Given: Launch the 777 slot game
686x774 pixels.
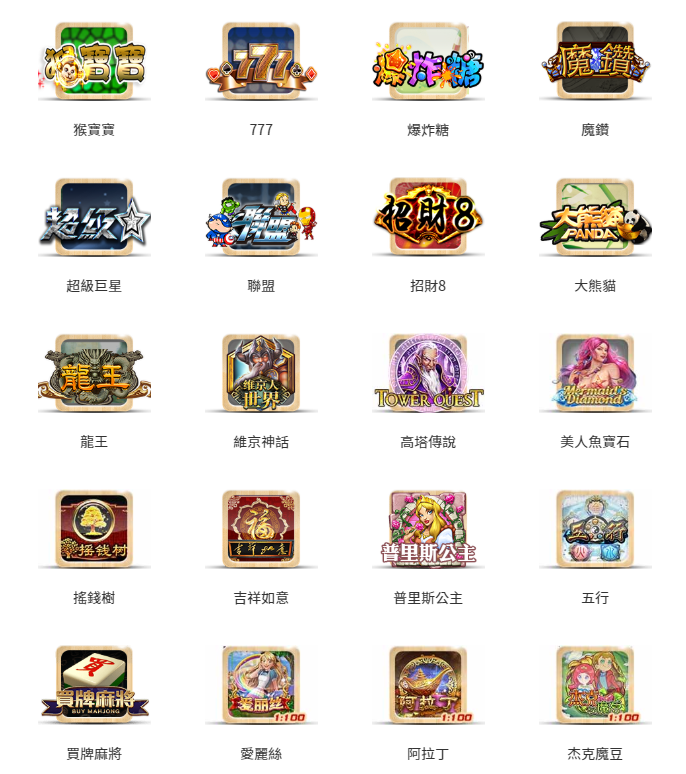Looking at the screenshot, I should coord(261,60).
